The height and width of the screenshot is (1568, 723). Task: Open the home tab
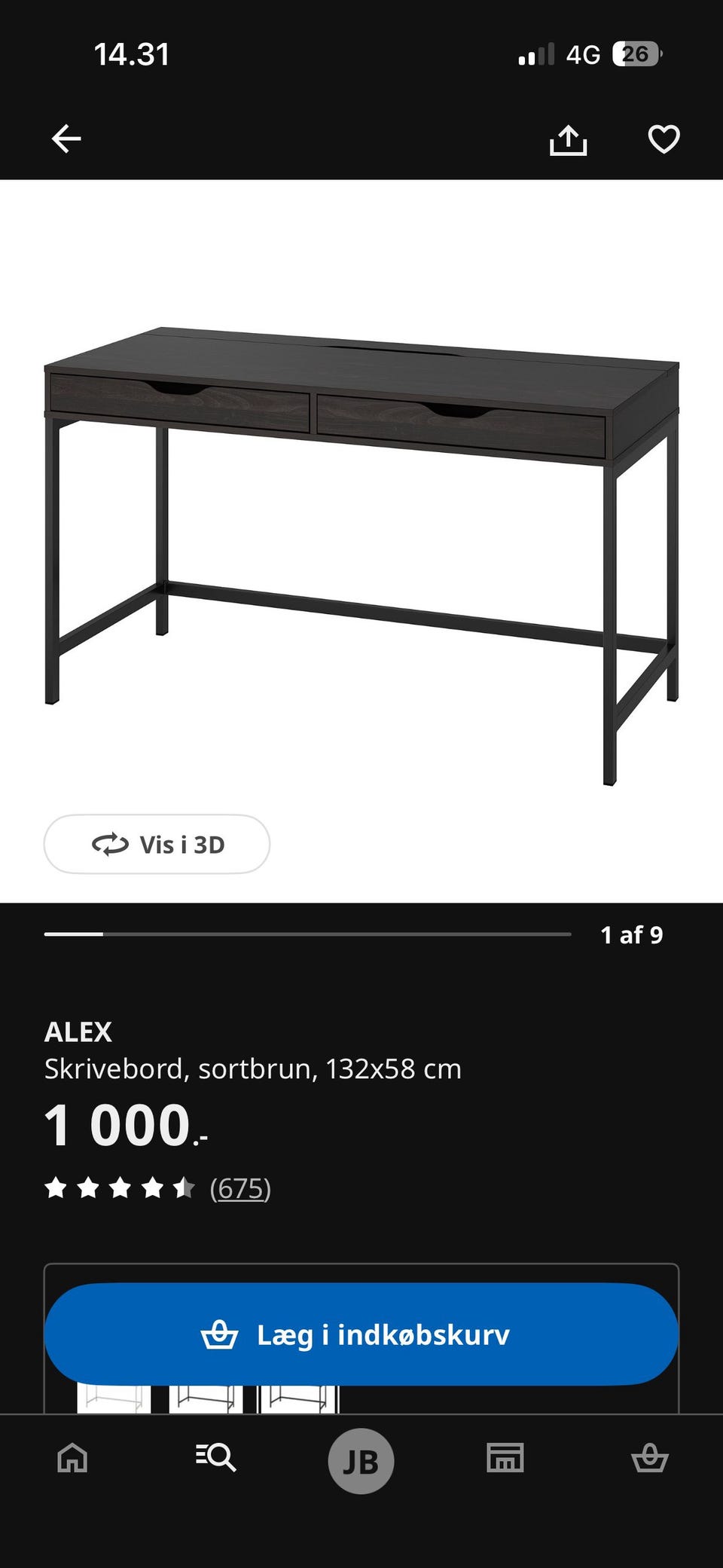click(x=72, y=1458)
